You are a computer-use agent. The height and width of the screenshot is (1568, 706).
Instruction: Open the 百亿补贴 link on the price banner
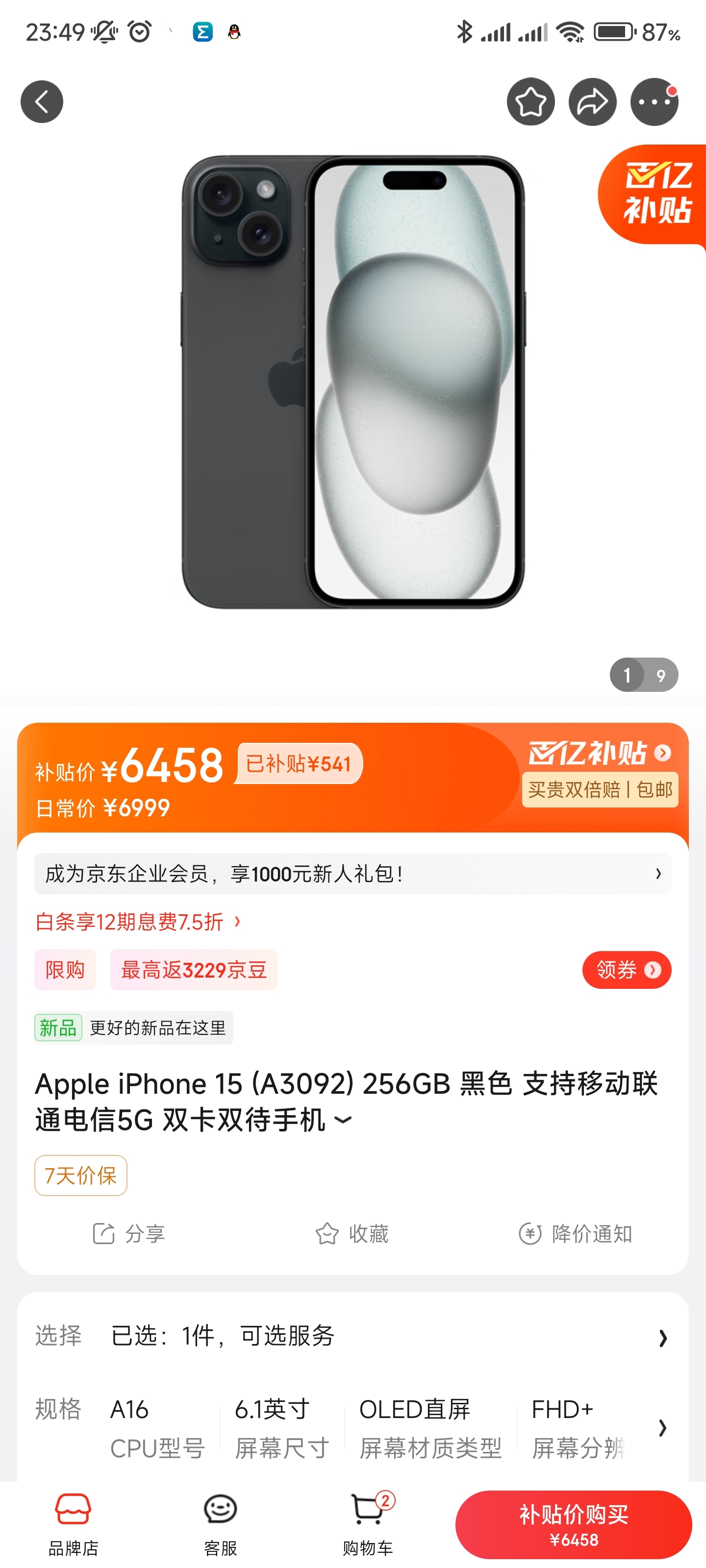[600, 753]
